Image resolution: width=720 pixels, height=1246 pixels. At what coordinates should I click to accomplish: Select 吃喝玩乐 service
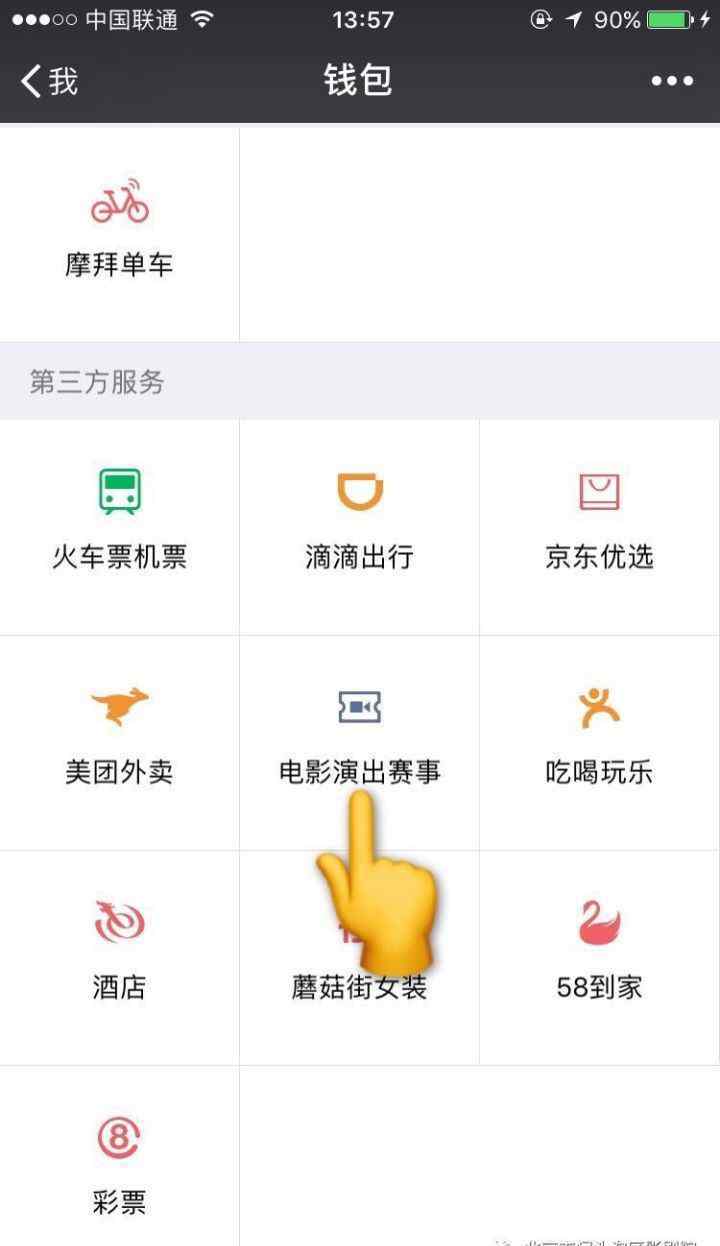(599, 741)
